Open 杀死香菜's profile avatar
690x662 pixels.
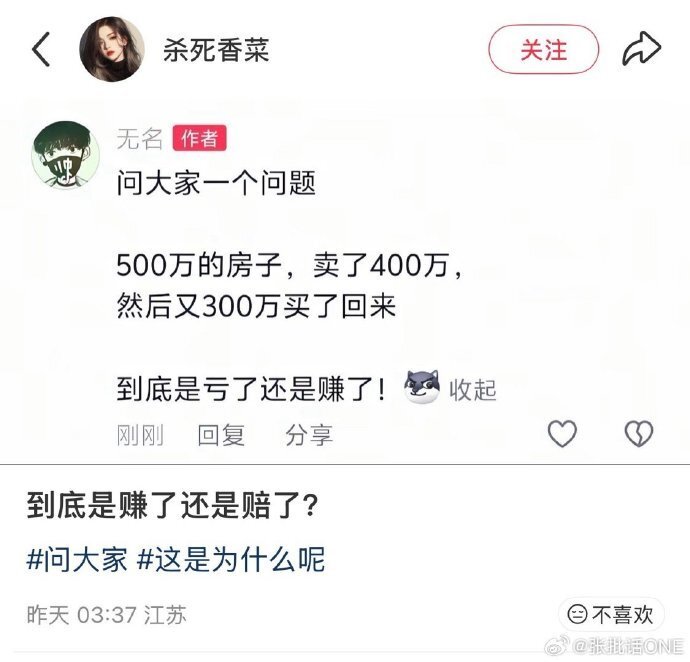tap(112, 49)
